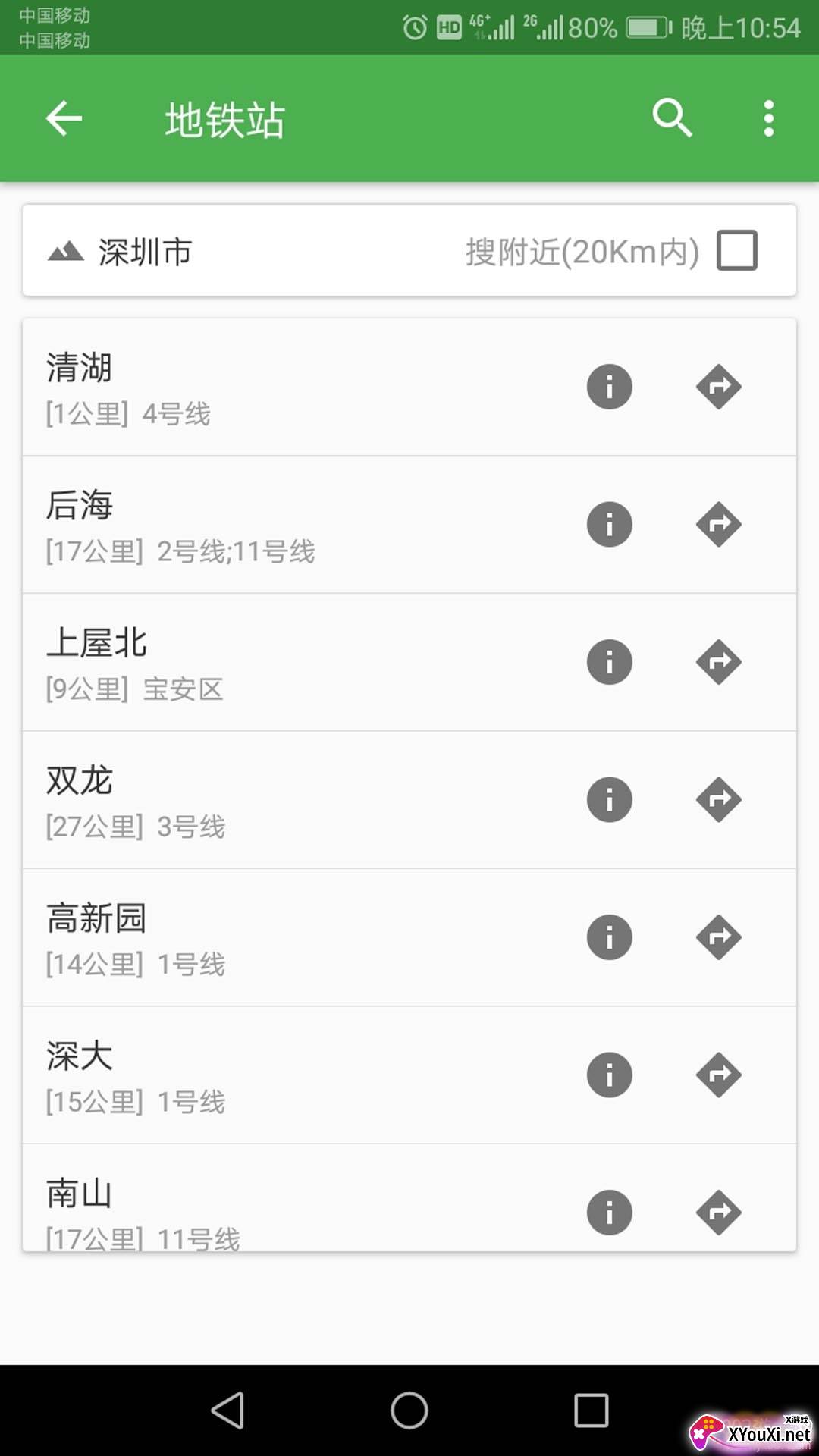Go back using the app bar arrow

coord(64,118)
